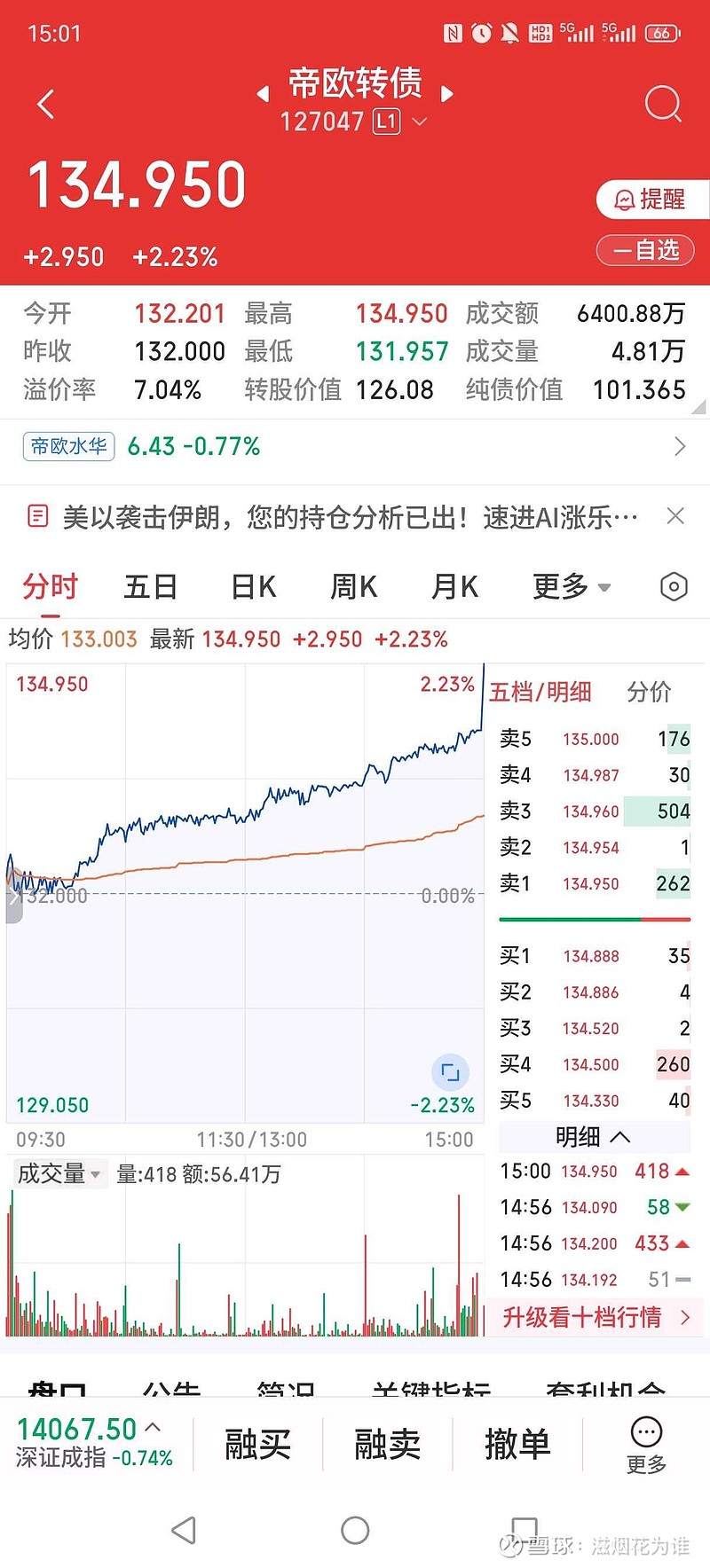Open the 成交量 indicator dropdown
Image resolution: width=710 pixels, height=1568 pixels.
point(59,1173)
